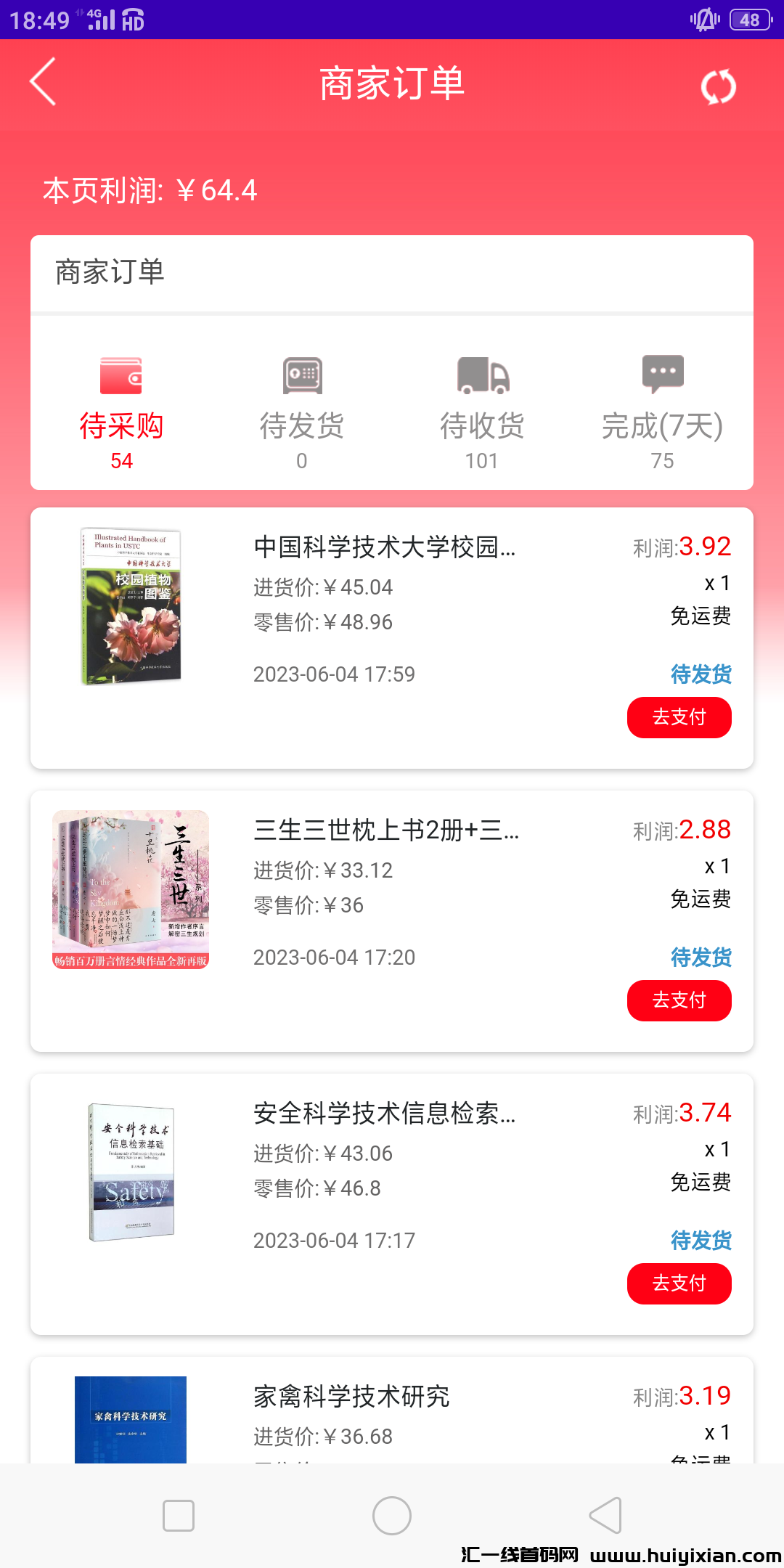Go to the system home screen
The image size is (784, 1568).
(392, 1516)
